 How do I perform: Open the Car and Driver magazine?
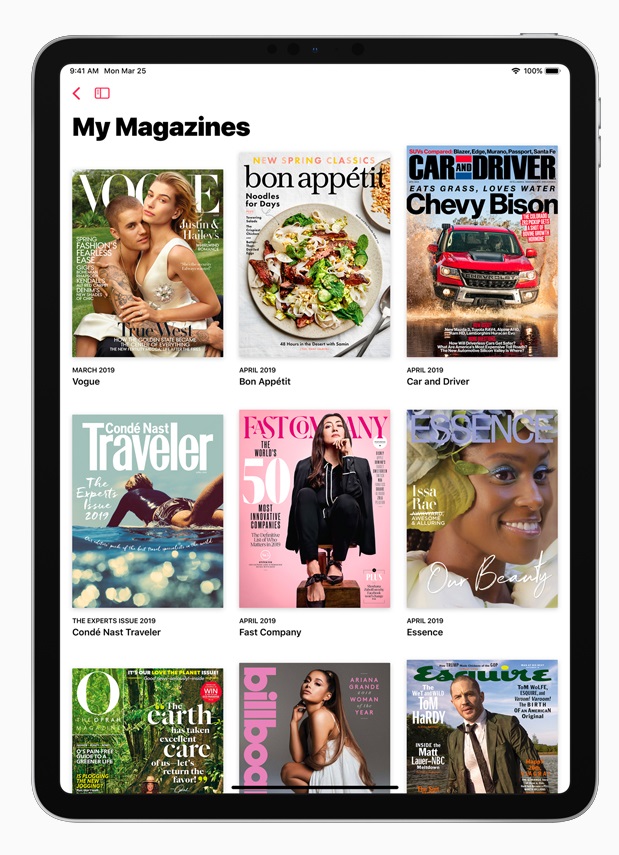pyautogui.click(x=481, y=251)
